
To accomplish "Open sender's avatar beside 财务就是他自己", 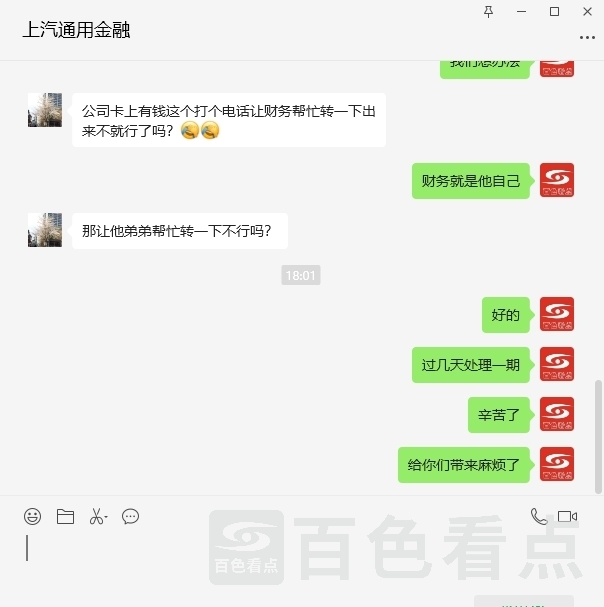I will coord(557,180).
